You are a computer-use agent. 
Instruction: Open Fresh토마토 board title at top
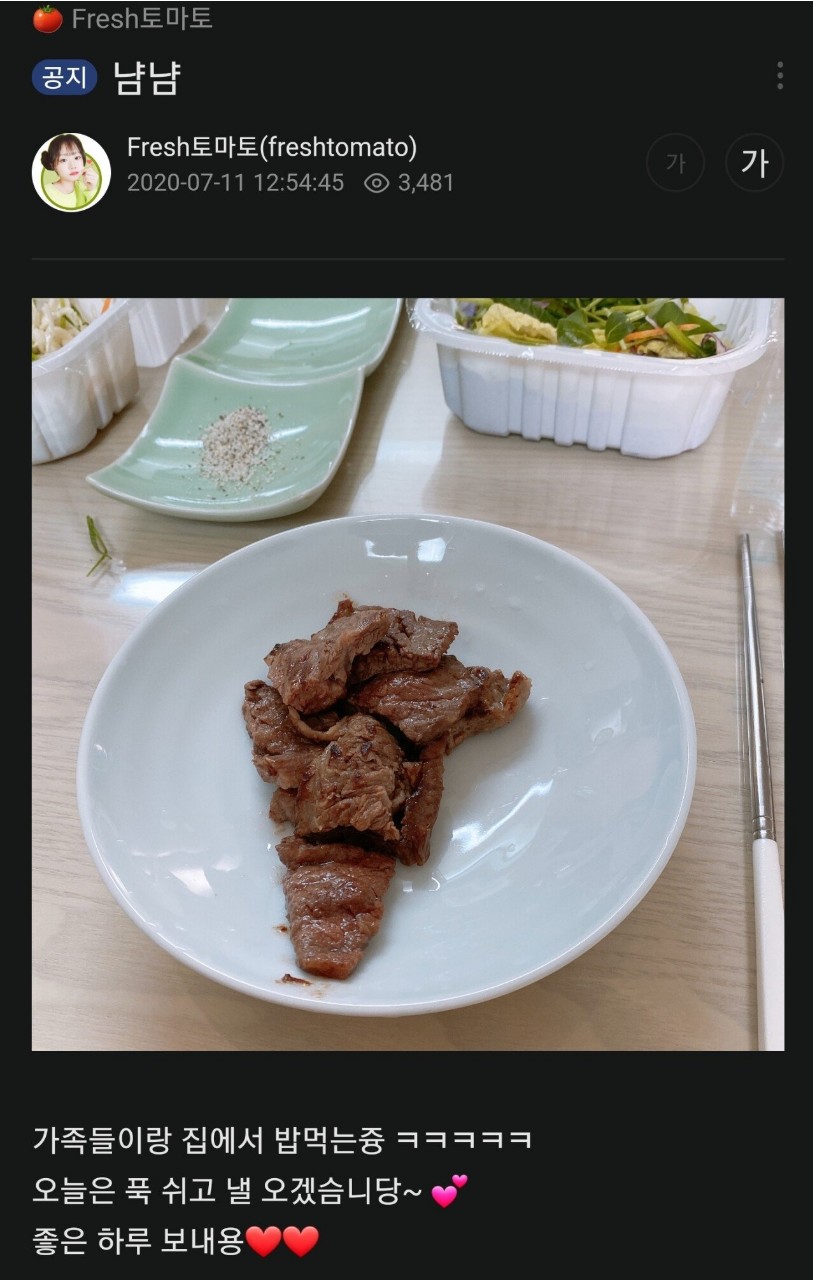(x=140, y=18)
